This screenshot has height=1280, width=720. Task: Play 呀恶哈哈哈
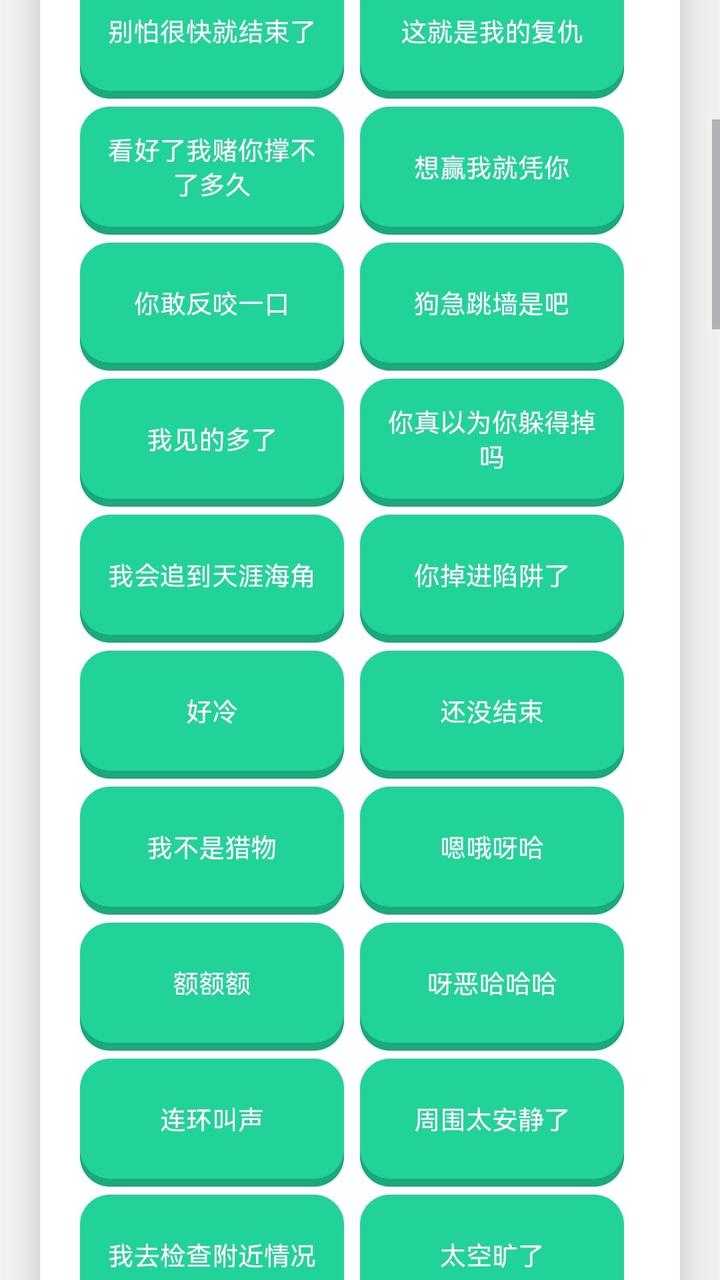[x=492, y=984]
